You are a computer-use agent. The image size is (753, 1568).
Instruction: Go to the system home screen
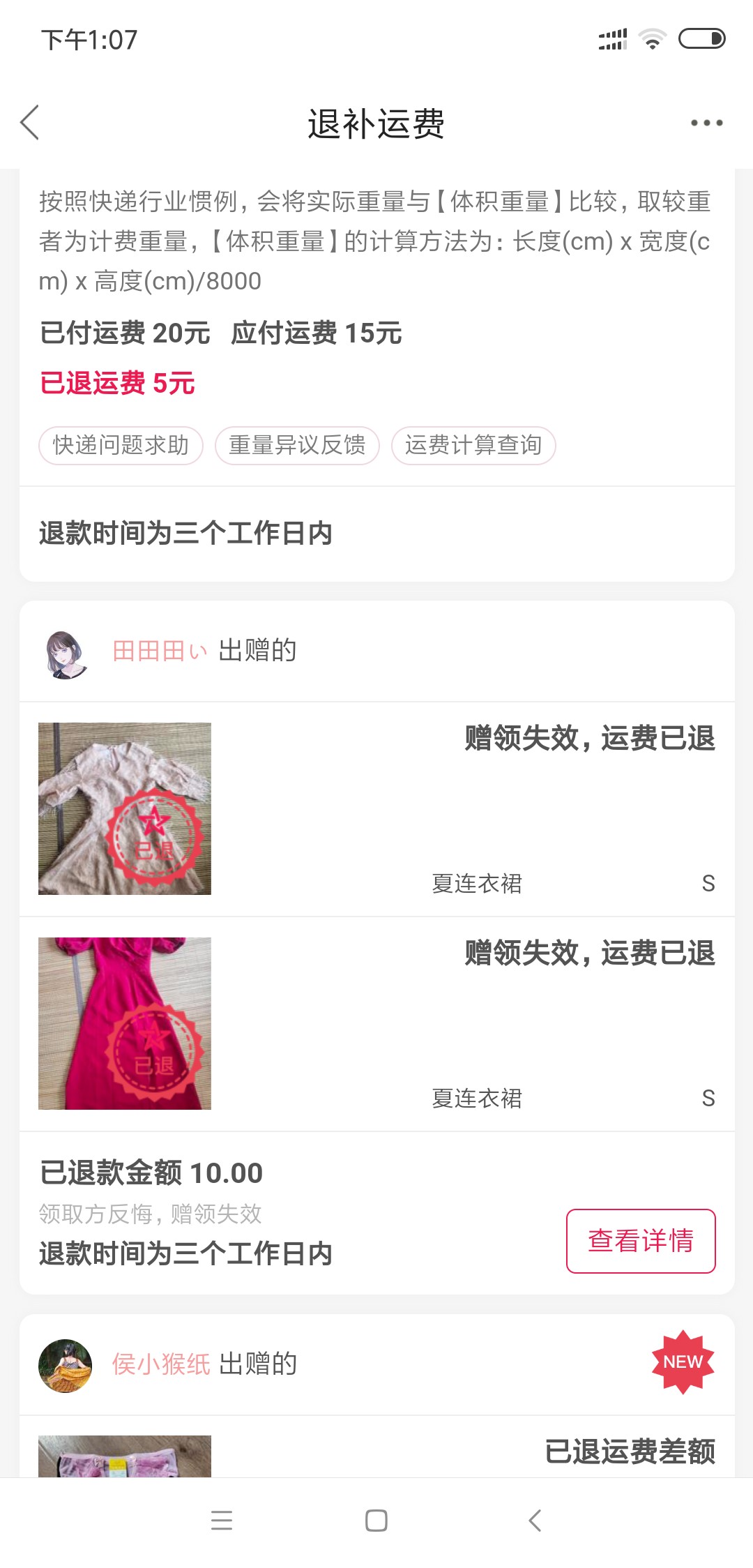[376, 1521]
